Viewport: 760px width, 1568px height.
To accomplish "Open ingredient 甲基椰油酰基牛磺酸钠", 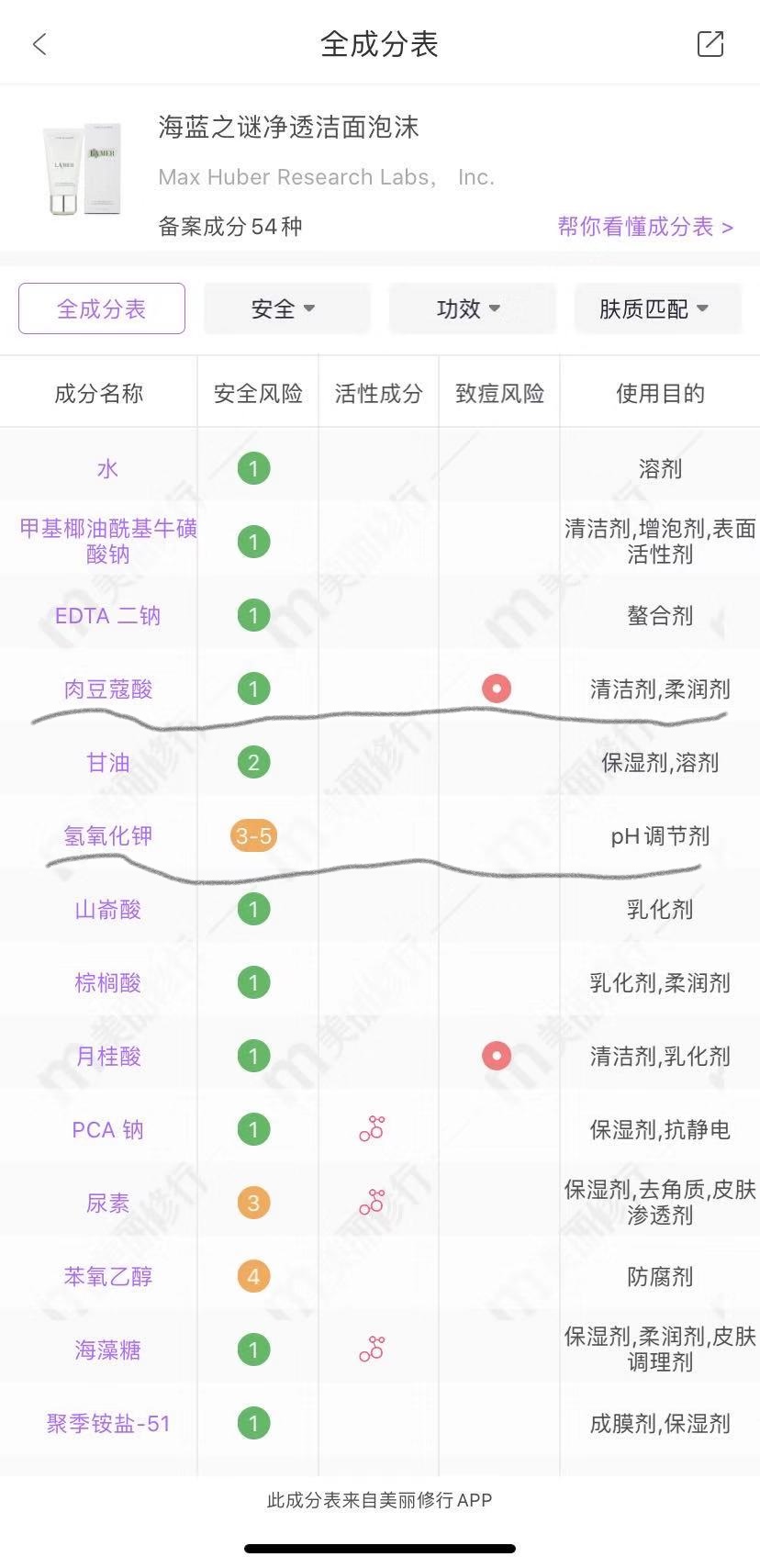I will [108, 542].
